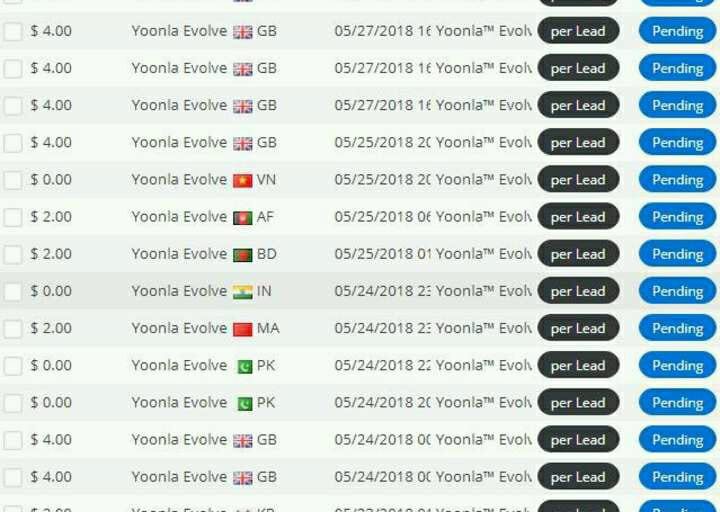720x512 pixels.
Task: Select the MA row checkbox
Action: pos(12,329)
